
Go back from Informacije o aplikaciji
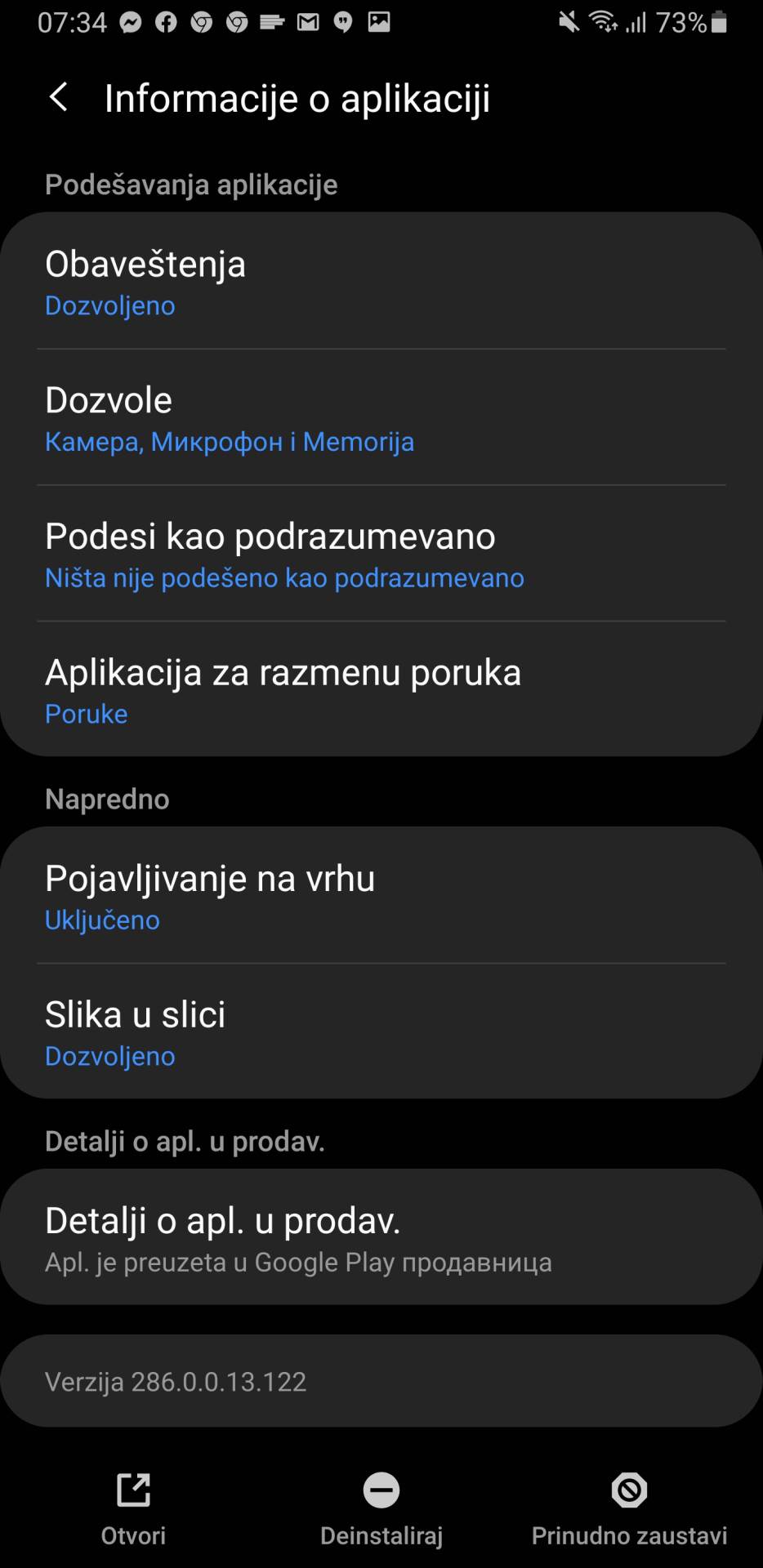(58, 98)
